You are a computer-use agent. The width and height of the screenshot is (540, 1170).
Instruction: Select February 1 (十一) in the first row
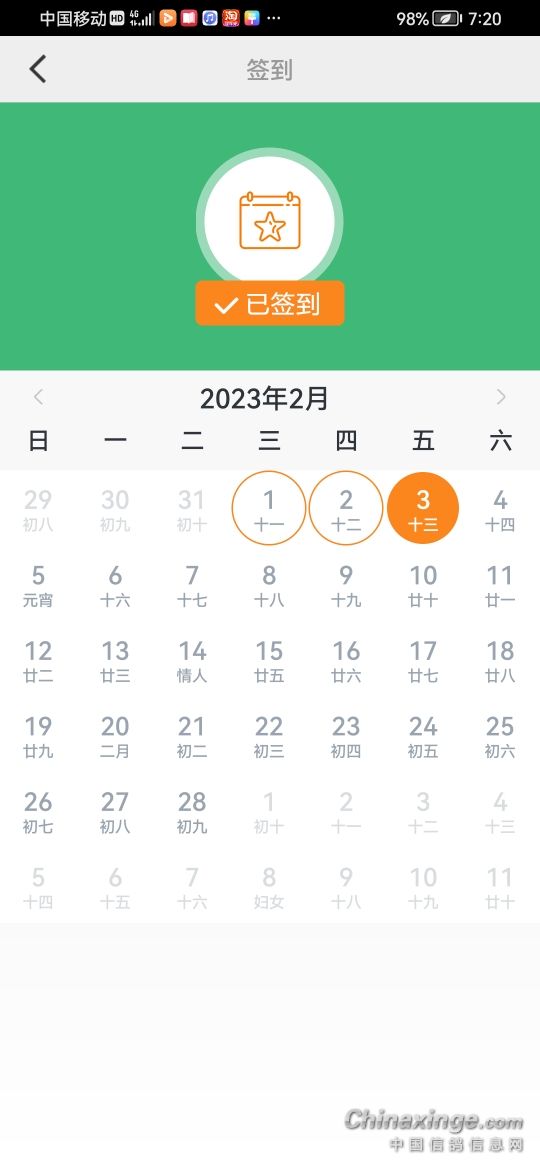tap(269, 508)
